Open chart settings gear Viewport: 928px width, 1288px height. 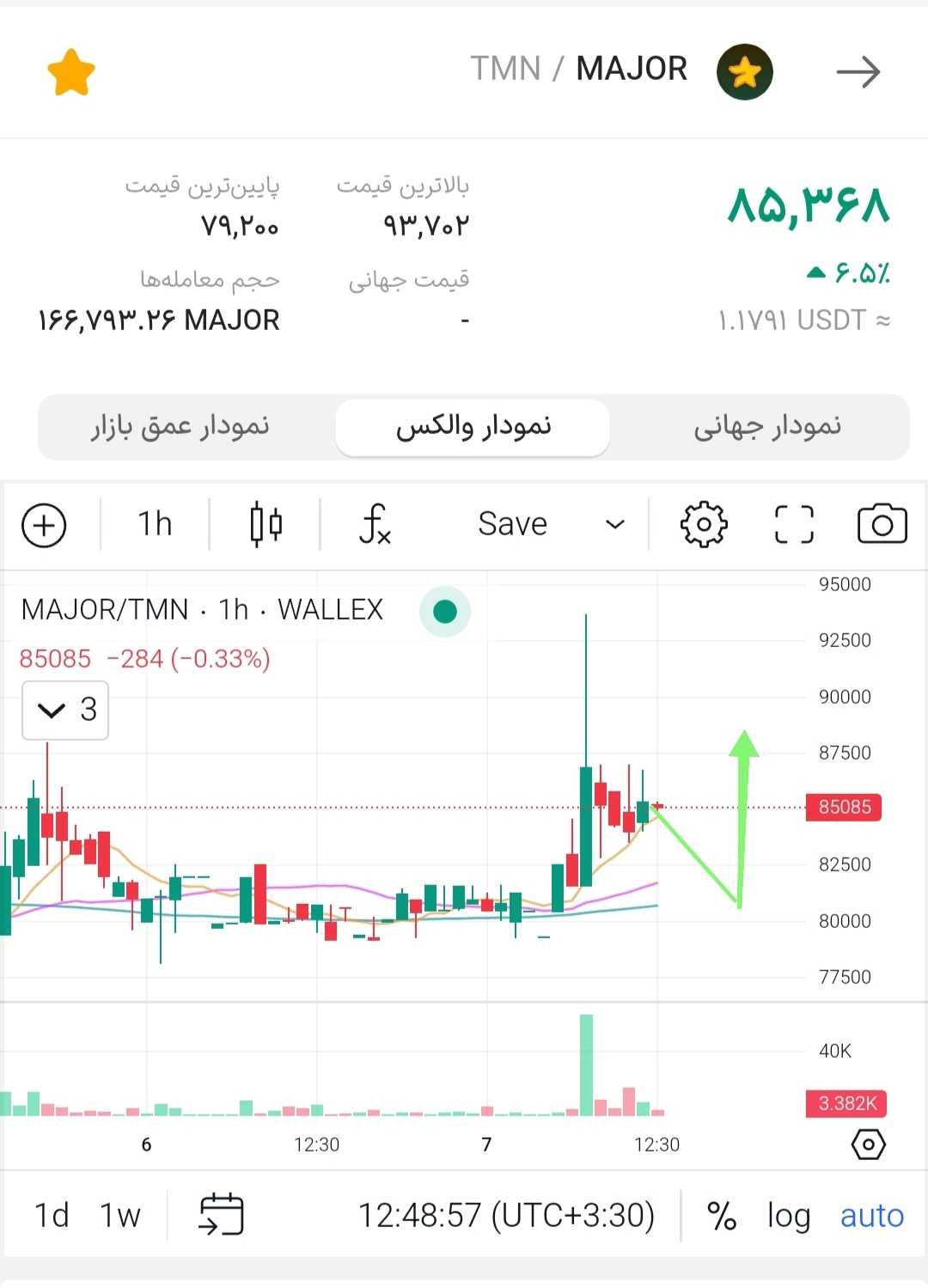coord(704,524)
